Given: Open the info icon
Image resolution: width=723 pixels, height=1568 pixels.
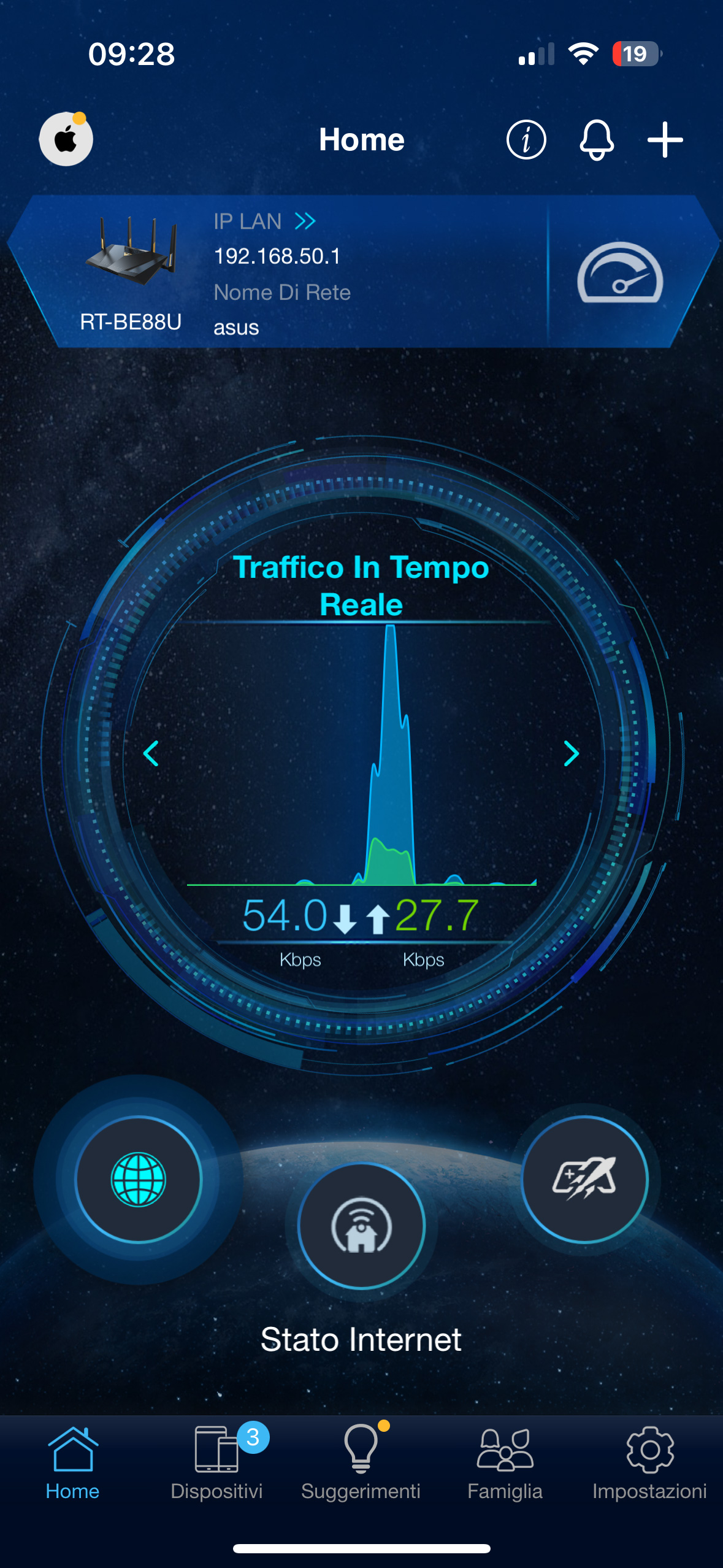Looking at the screenshot, I should coord(526,140).
